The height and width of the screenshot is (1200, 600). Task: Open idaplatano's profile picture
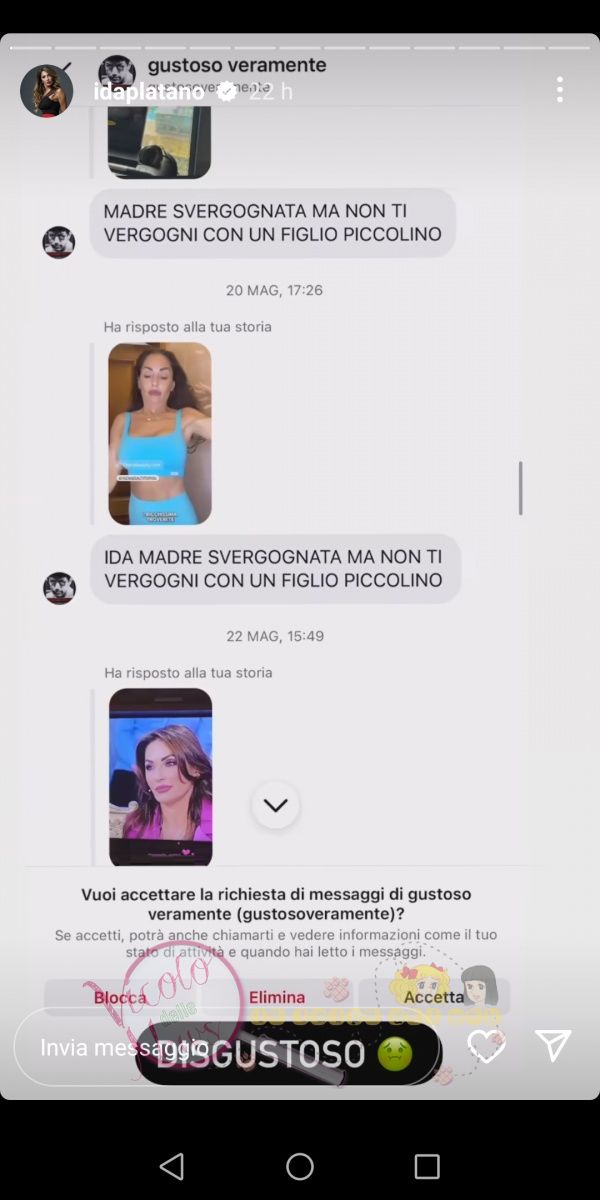pos(46,91)
